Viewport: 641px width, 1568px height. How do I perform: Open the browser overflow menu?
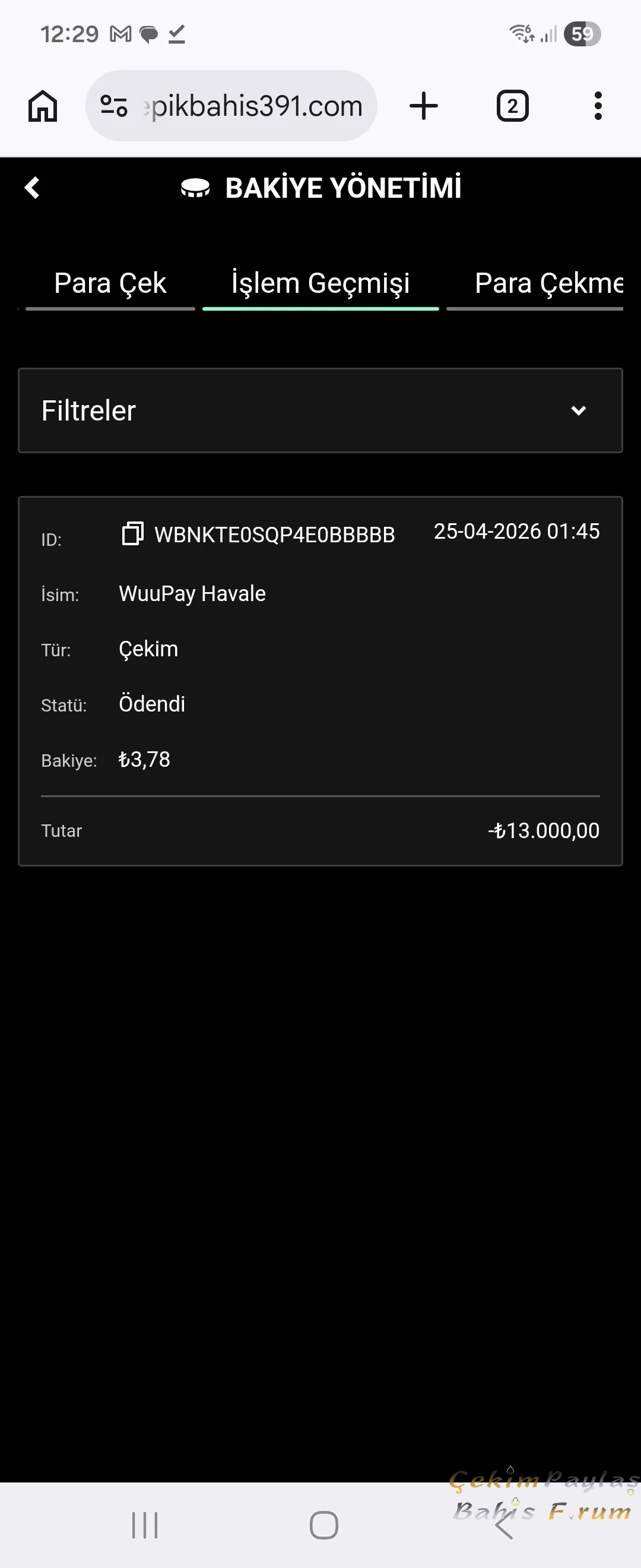coord(598,106)
